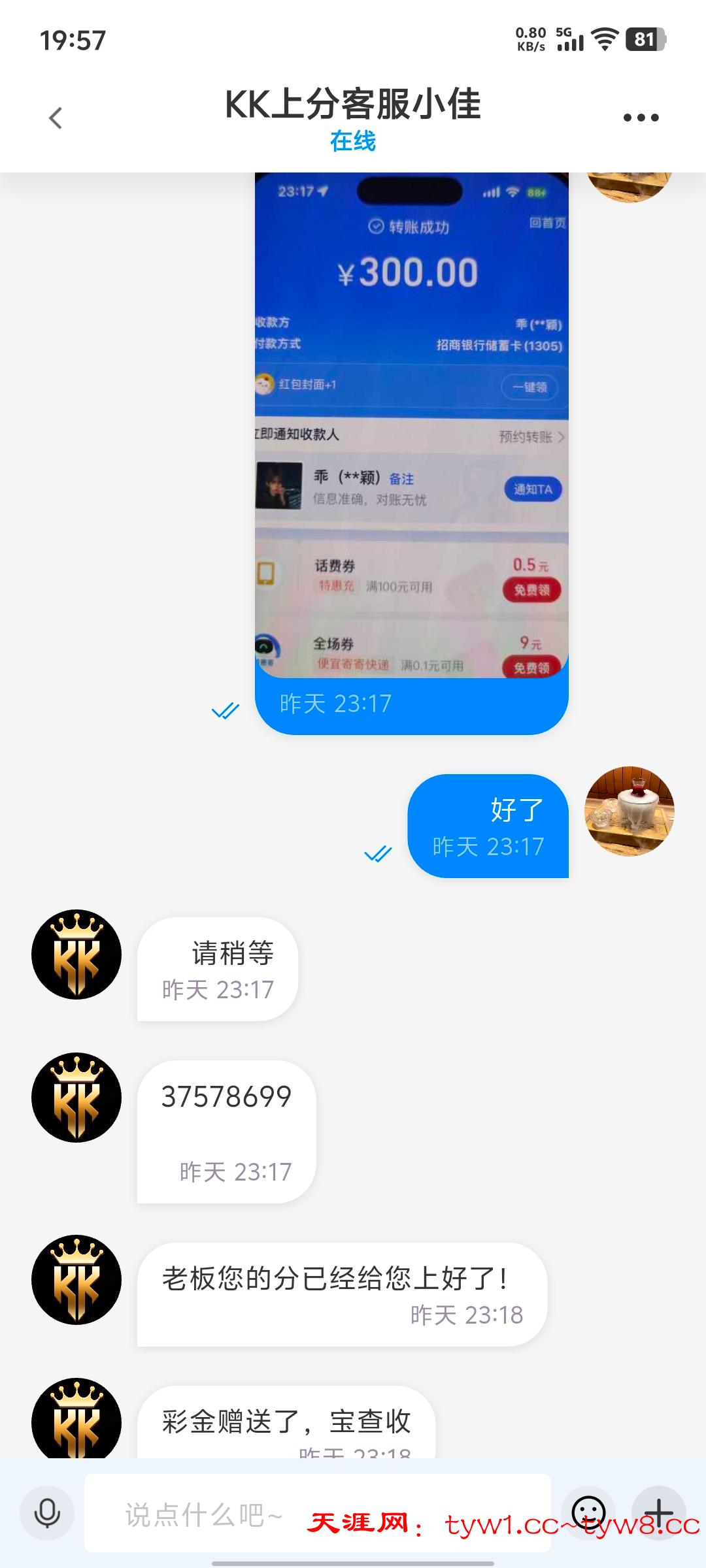Open the three-dot overflow menu
706x1568 pixels.
(x=641, y=118)
